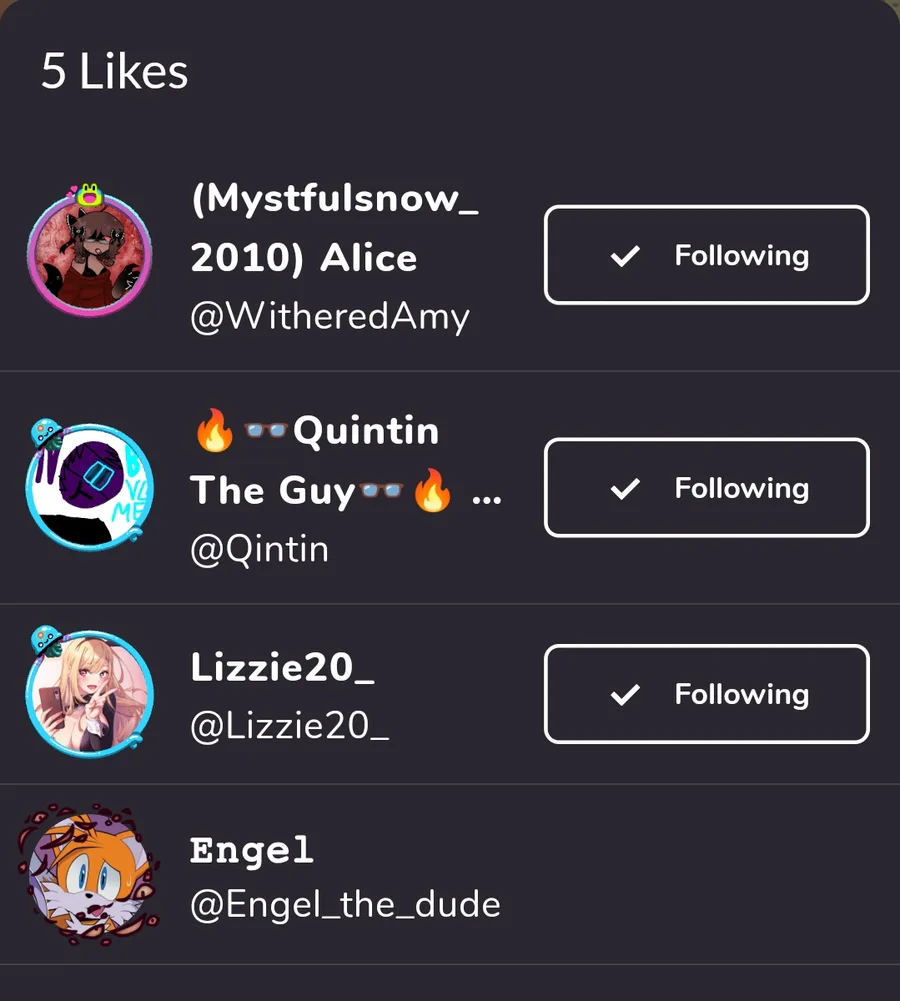The width and height of the screenshot is (900, 1001).
Task: Tap Following button next to Quintin
Action: (x=706, y=488)
